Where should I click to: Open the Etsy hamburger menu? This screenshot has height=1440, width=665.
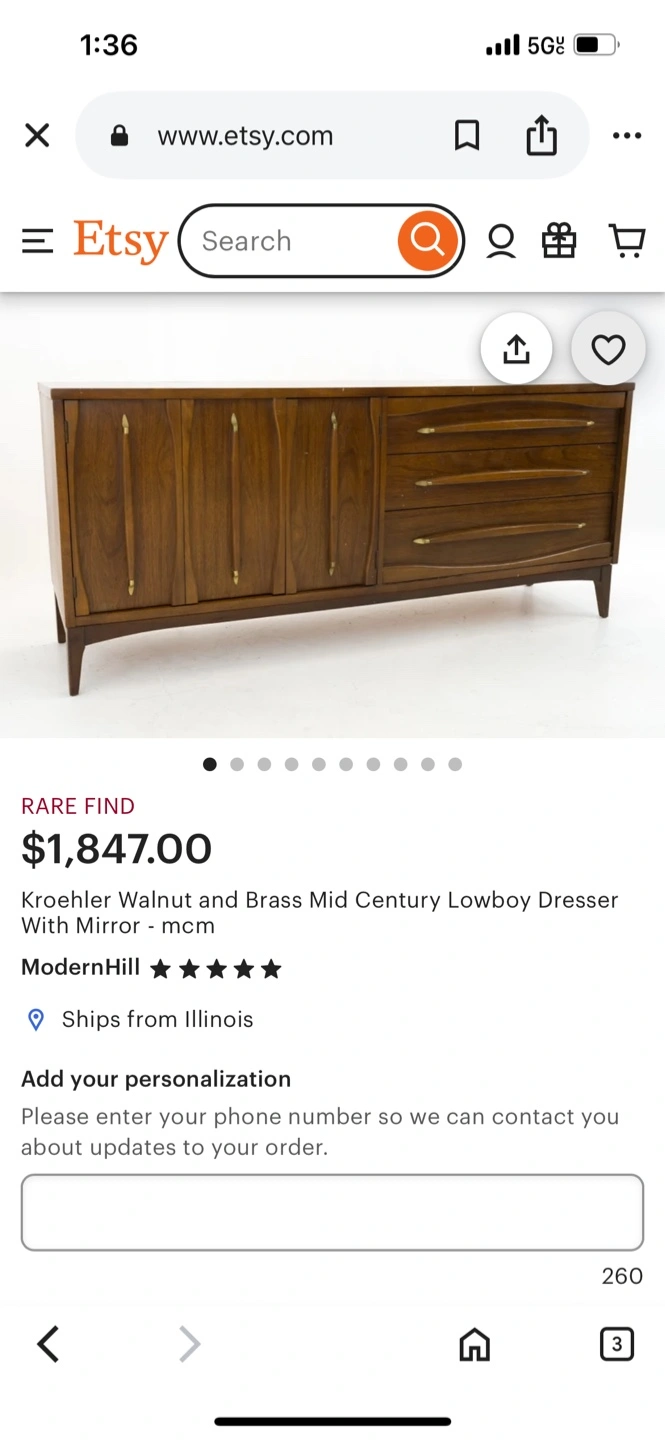37,241
